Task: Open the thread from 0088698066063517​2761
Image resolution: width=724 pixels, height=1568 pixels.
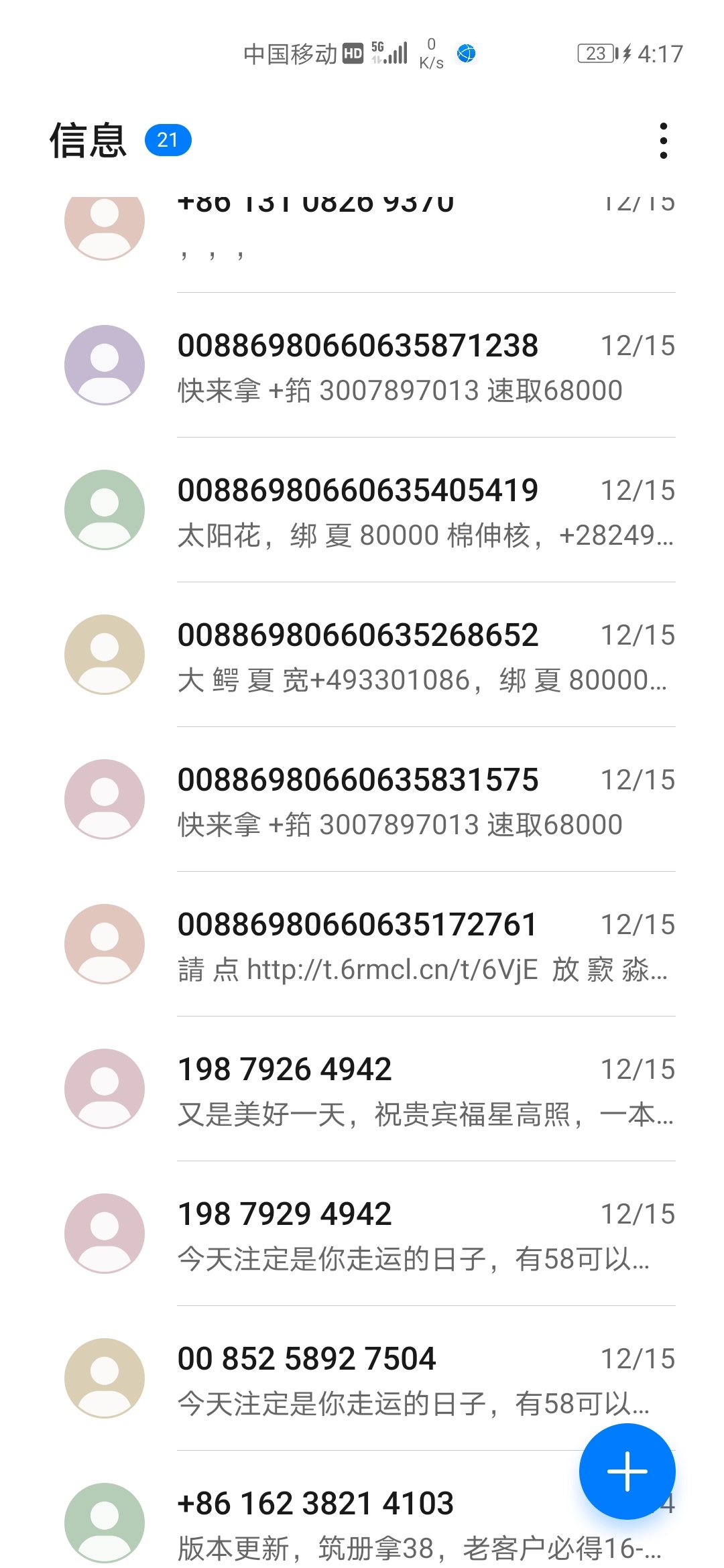Action: [x=362, y=944]
